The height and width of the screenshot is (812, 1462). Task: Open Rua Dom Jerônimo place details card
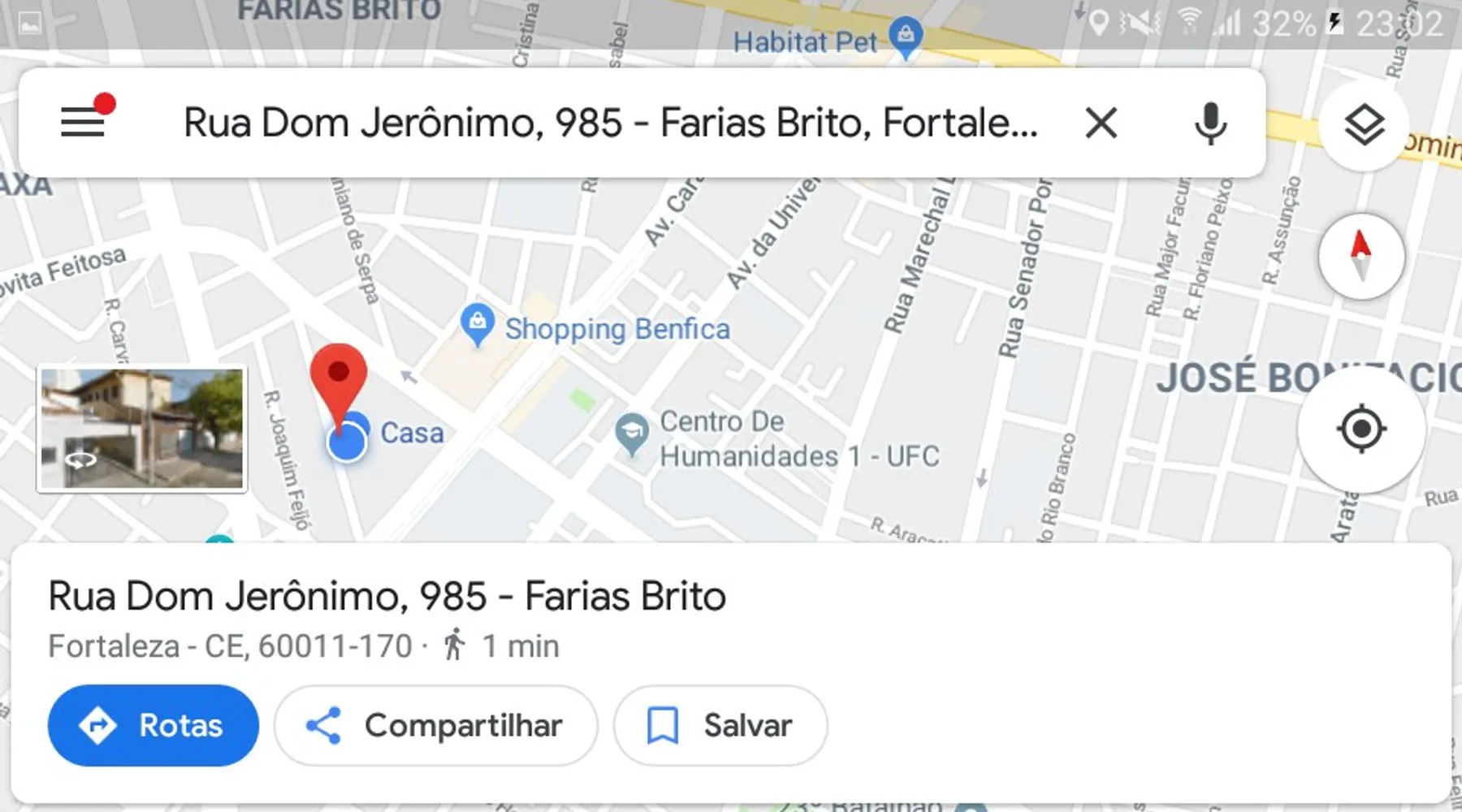coord(387,597)
